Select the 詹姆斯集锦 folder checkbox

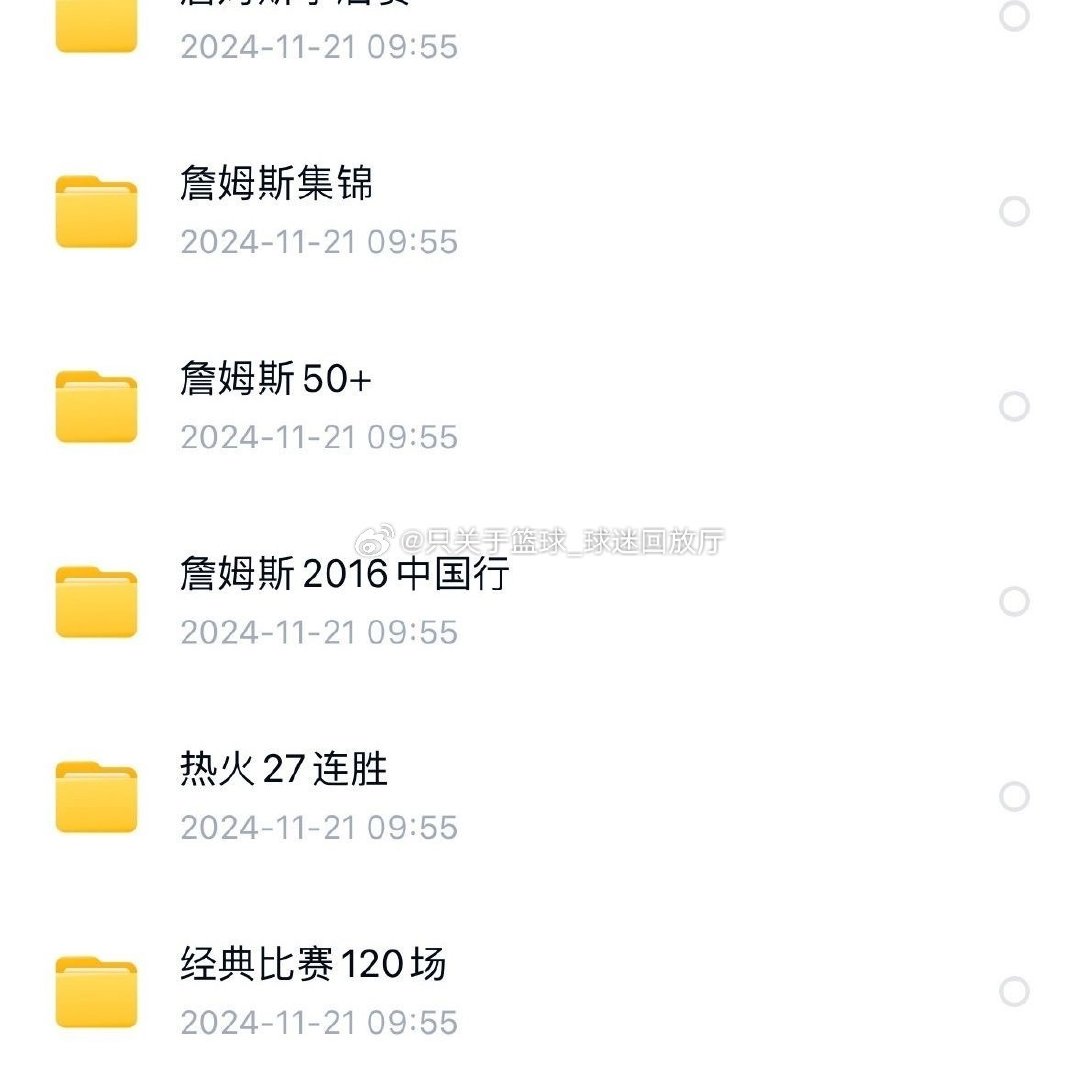click(x=1014, y=211)
